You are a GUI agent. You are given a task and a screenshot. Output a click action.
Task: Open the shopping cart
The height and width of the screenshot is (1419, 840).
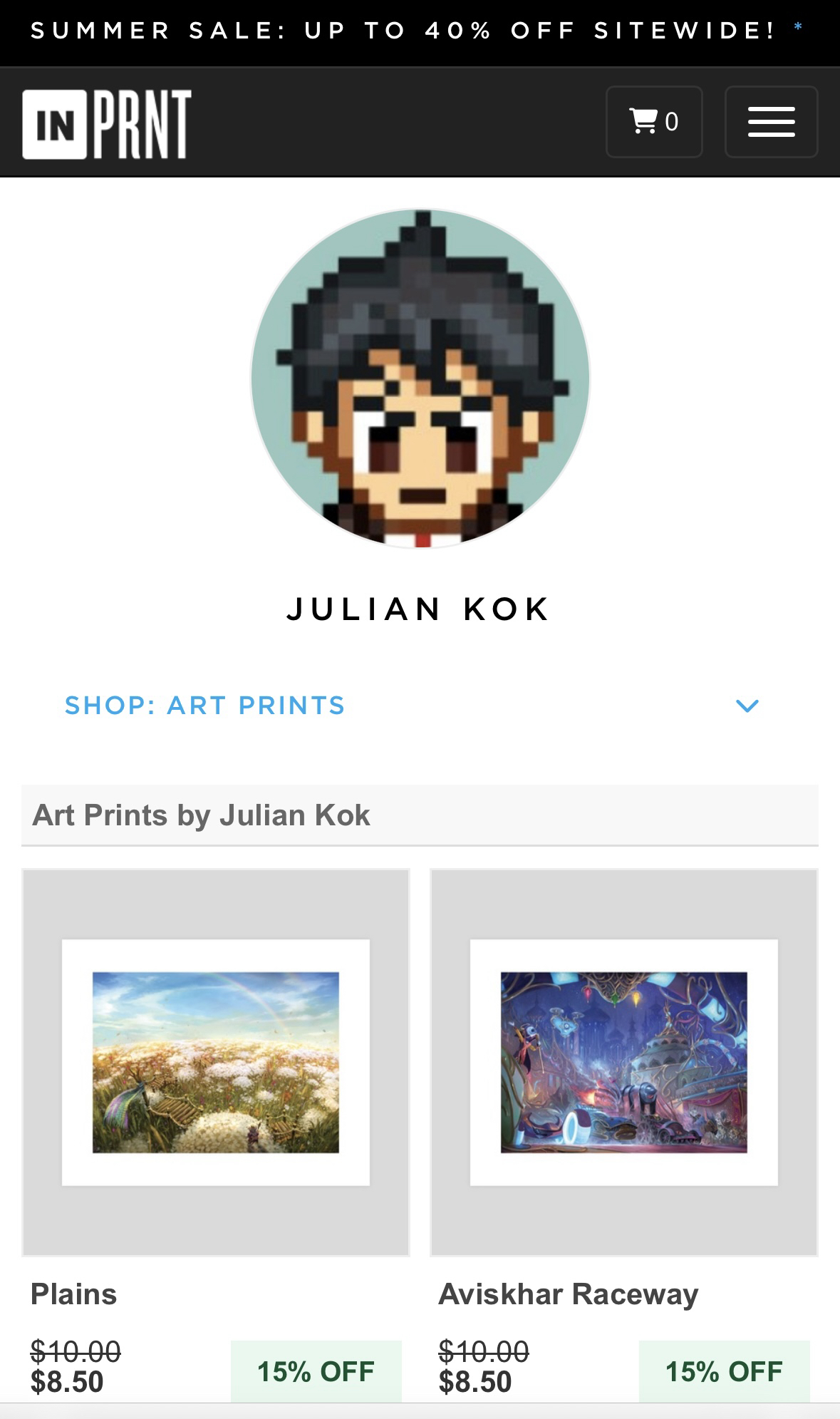(653, 122)
